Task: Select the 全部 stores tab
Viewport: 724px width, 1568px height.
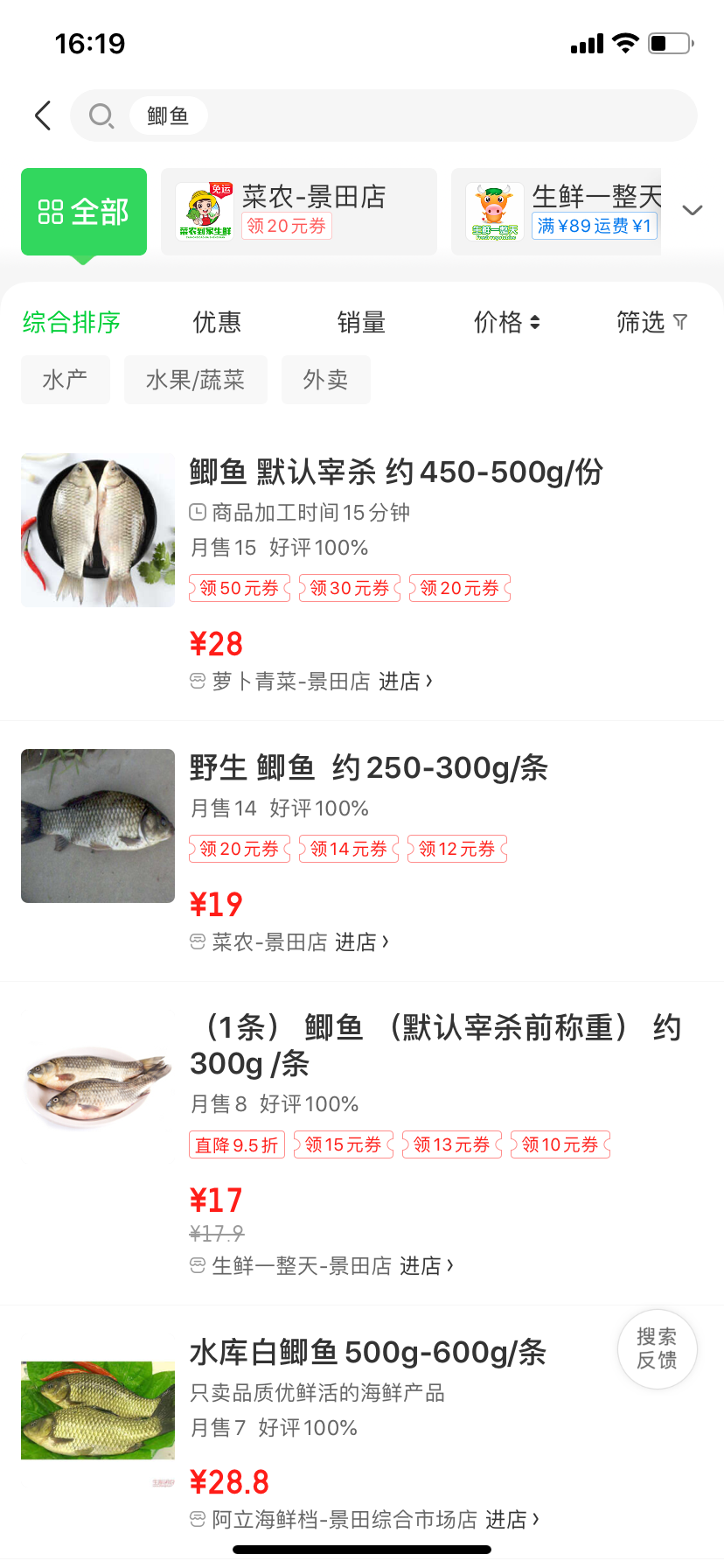Action: coord(84,212)
